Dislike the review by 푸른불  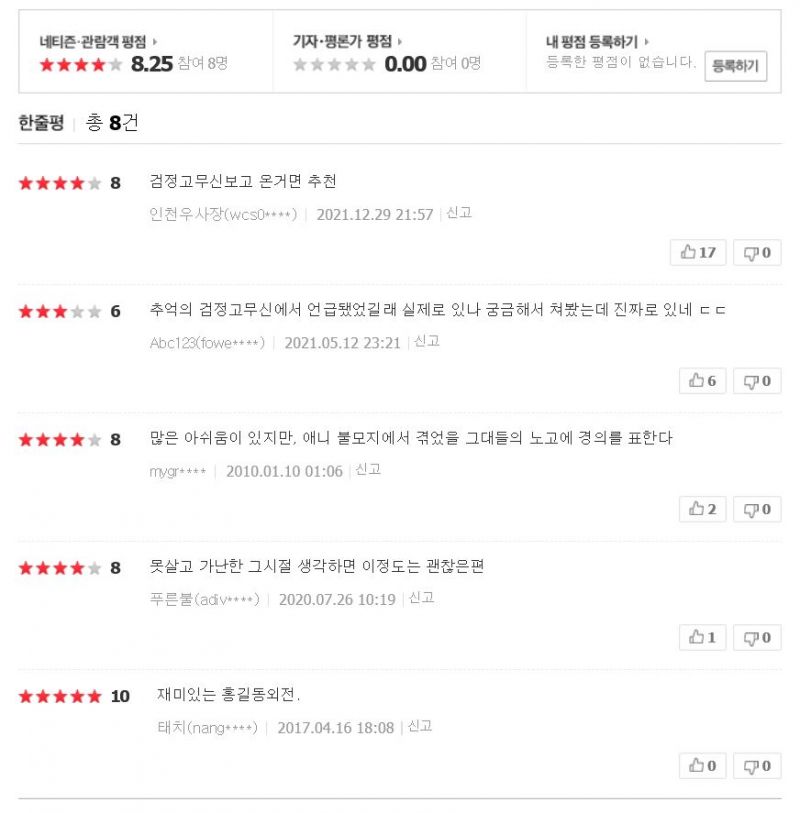point(757,637)
